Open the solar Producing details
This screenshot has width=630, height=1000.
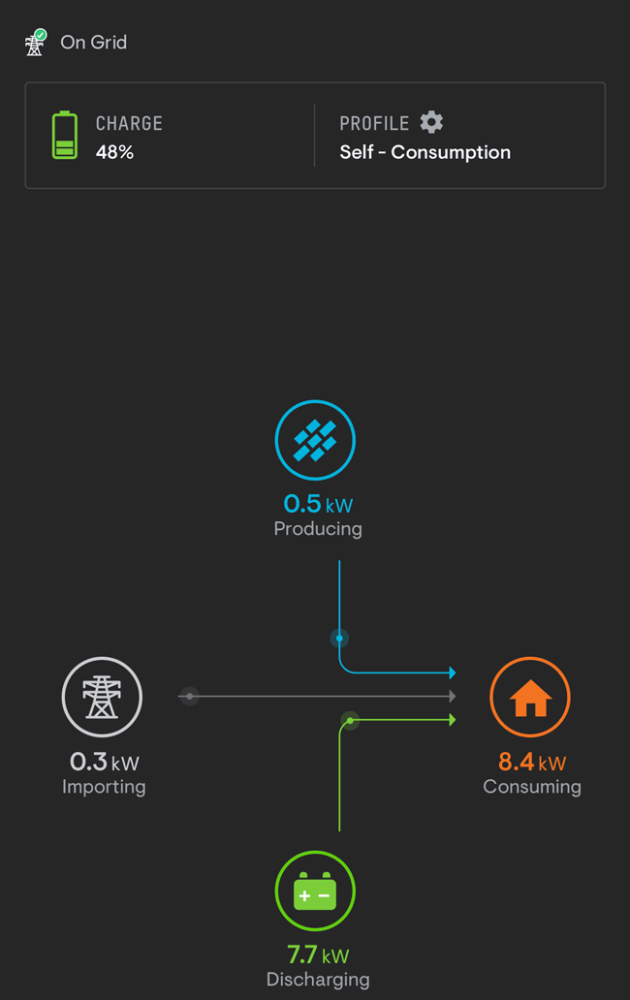point(316,441)
